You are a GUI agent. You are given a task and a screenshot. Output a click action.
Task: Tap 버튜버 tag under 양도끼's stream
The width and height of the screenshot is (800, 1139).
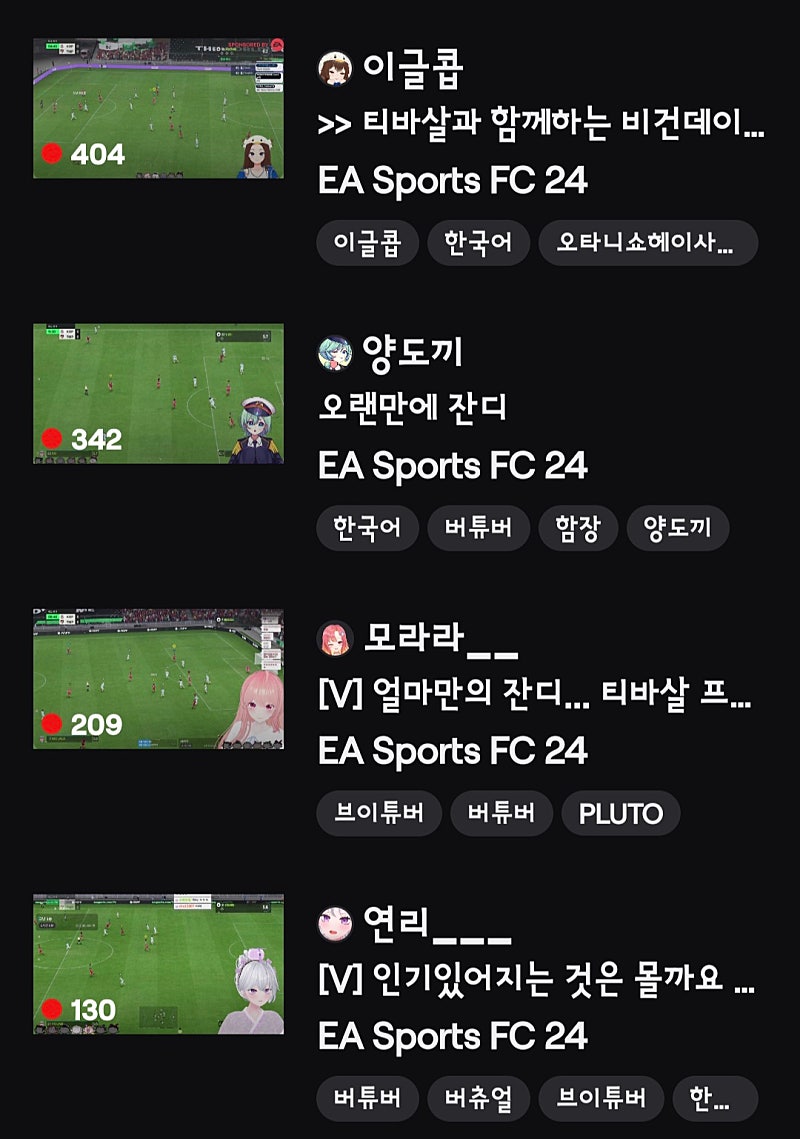pyautogui.click(x=477, y=528)
